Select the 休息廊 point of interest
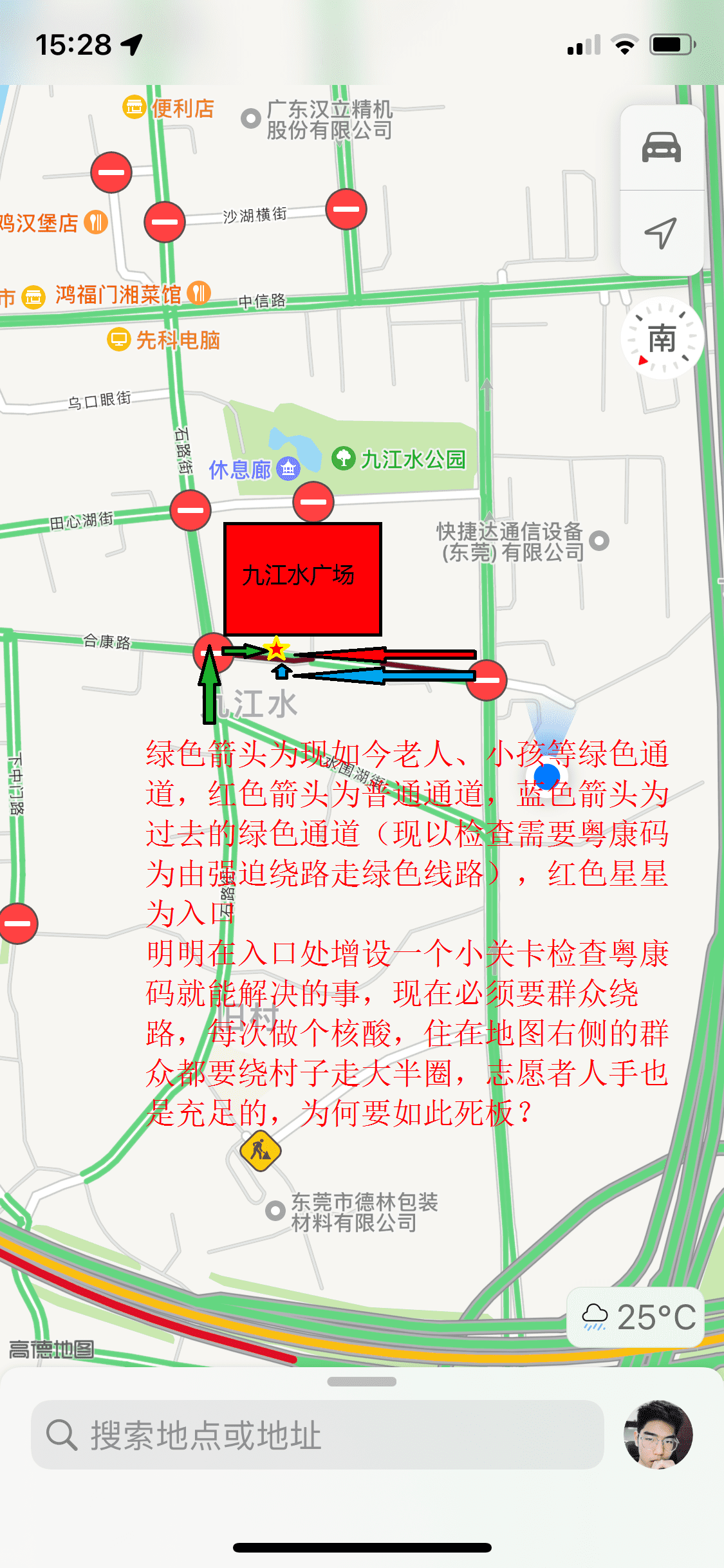 pos(288,469)
